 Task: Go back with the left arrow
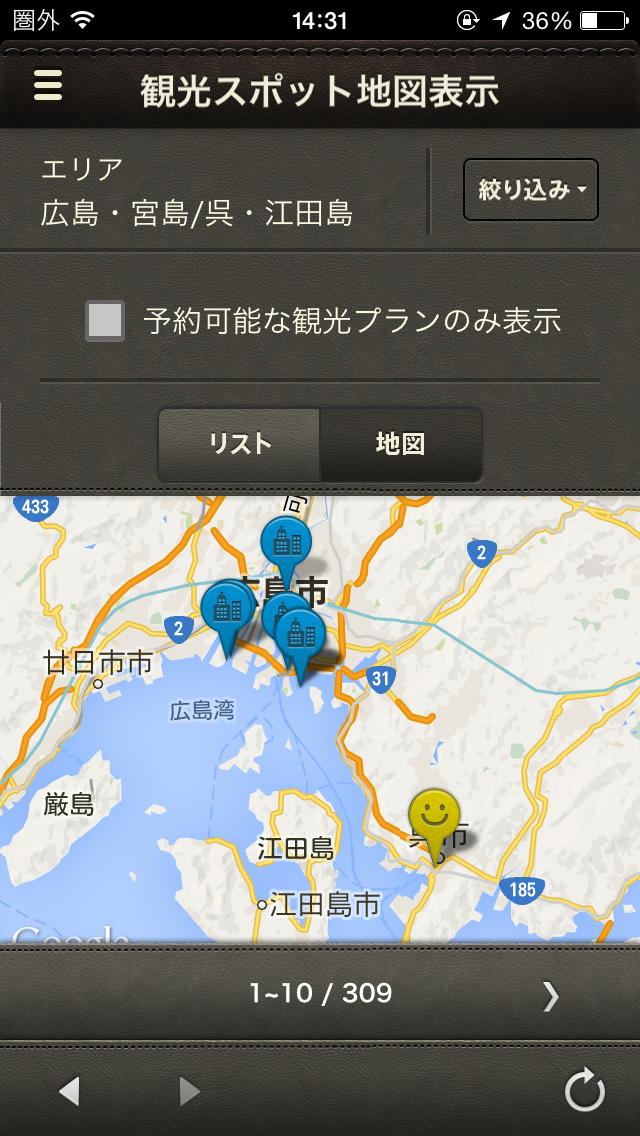pyautogui.click(x=69, y=1091)
